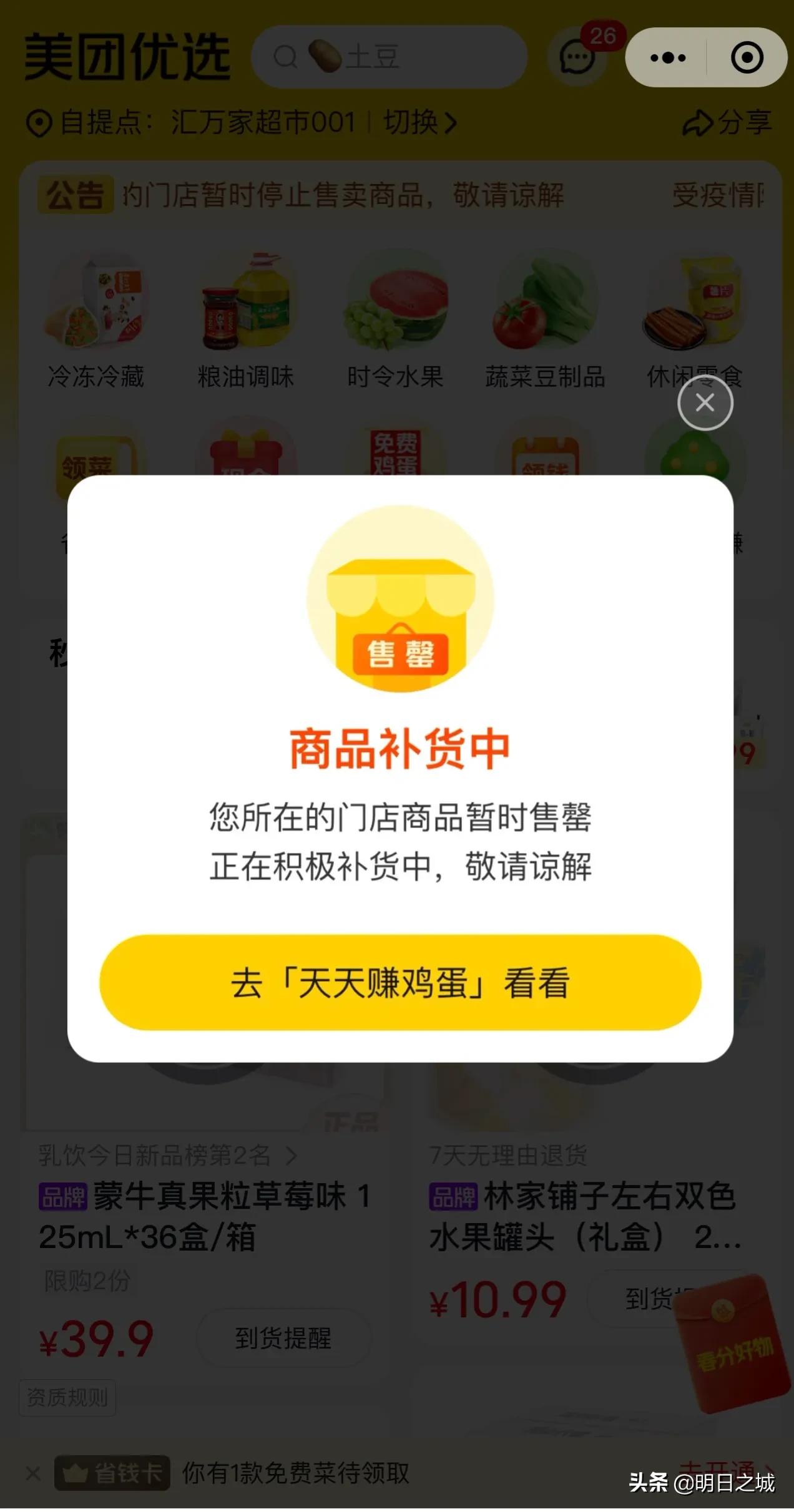Tap the mini-program capsule circle button
This screenshot has width=794, height=1512.
[747, 57]
